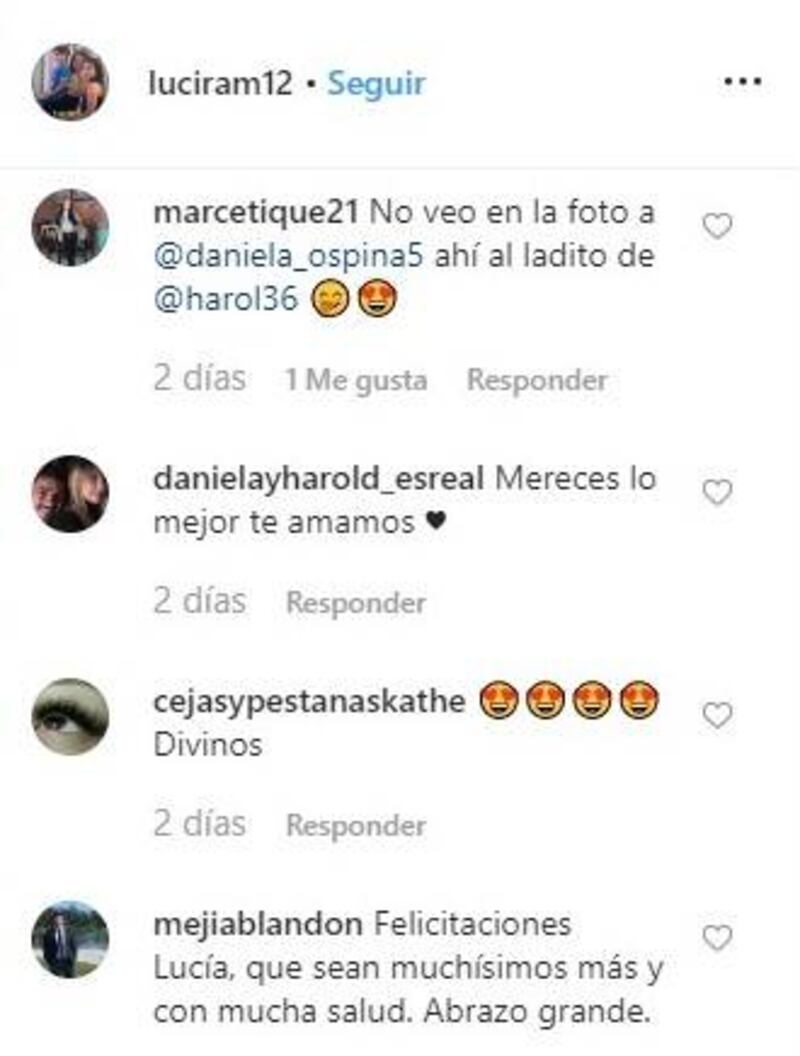This screenshot has width=800, height=1056.
Task: Open the three-dot overflow menu
Action: [742, 83]
